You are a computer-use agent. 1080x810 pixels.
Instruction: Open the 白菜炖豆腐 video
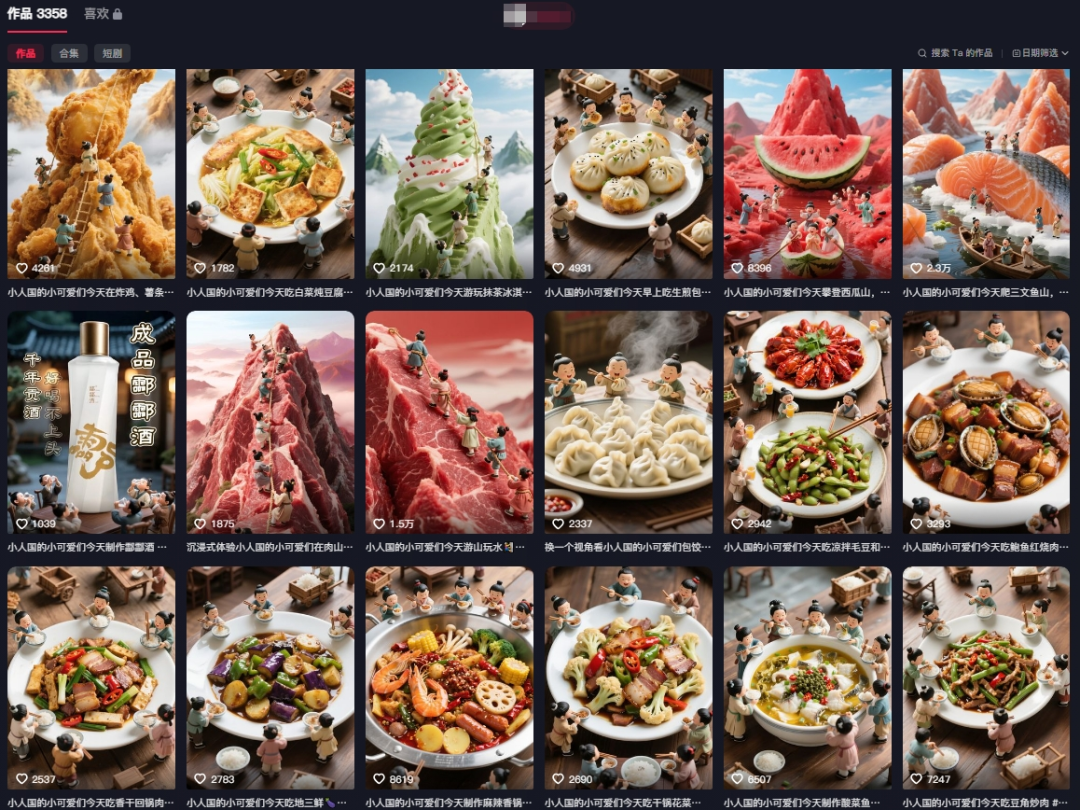click(x=270, y=173)
